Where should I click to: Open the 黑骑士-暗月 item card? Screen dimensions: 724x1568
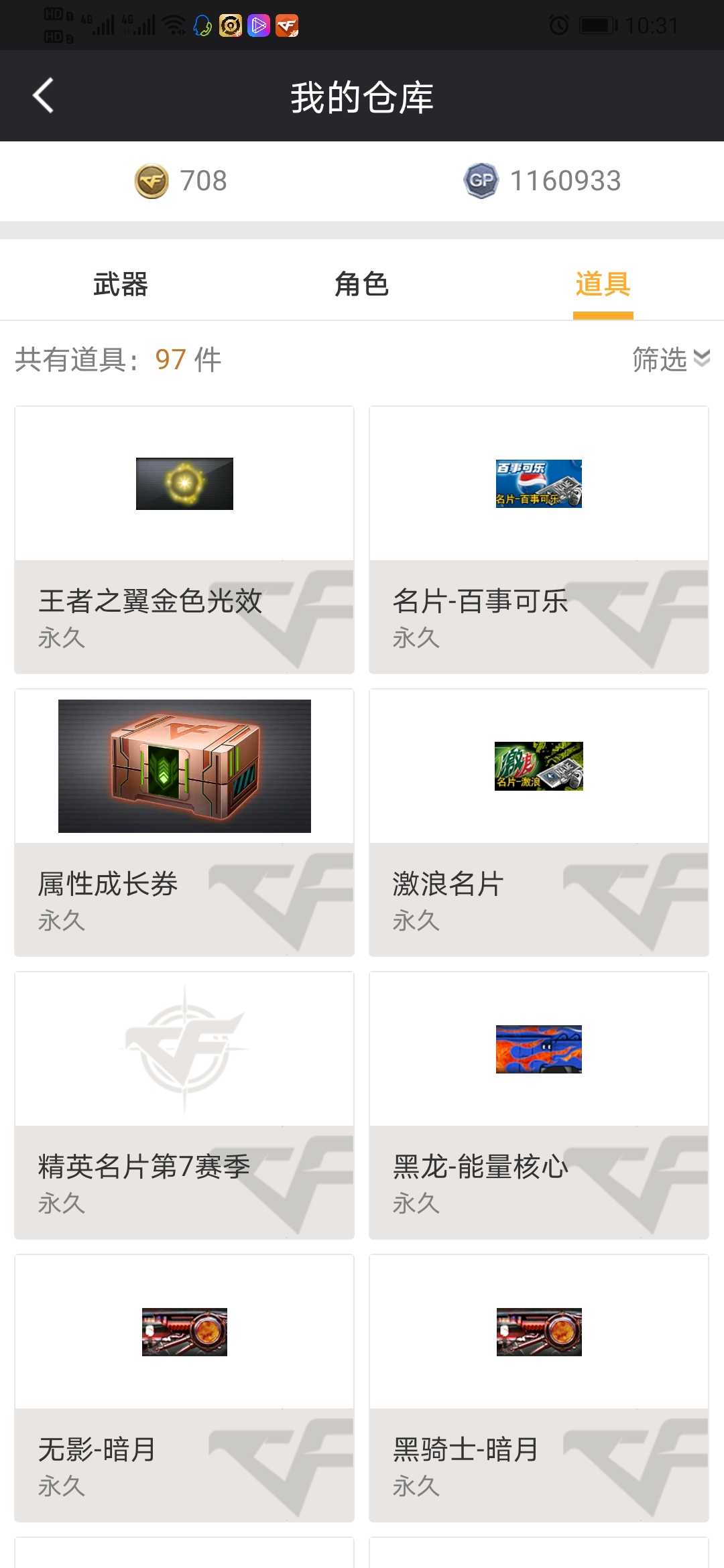[x=538, y=1388]
